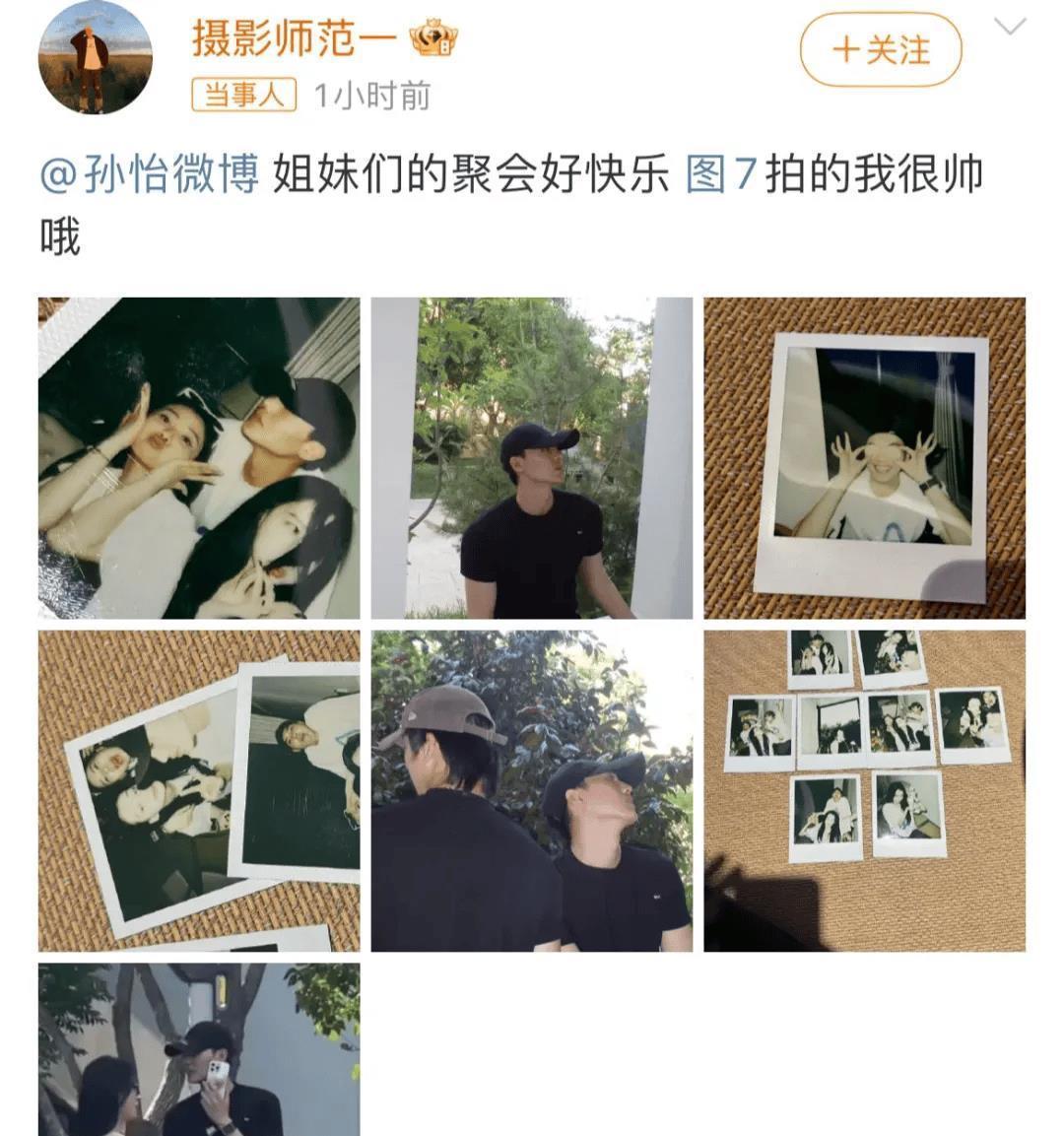Open the photo with eight polaroids laid out

pyautogui.click(x=864, y=790)
